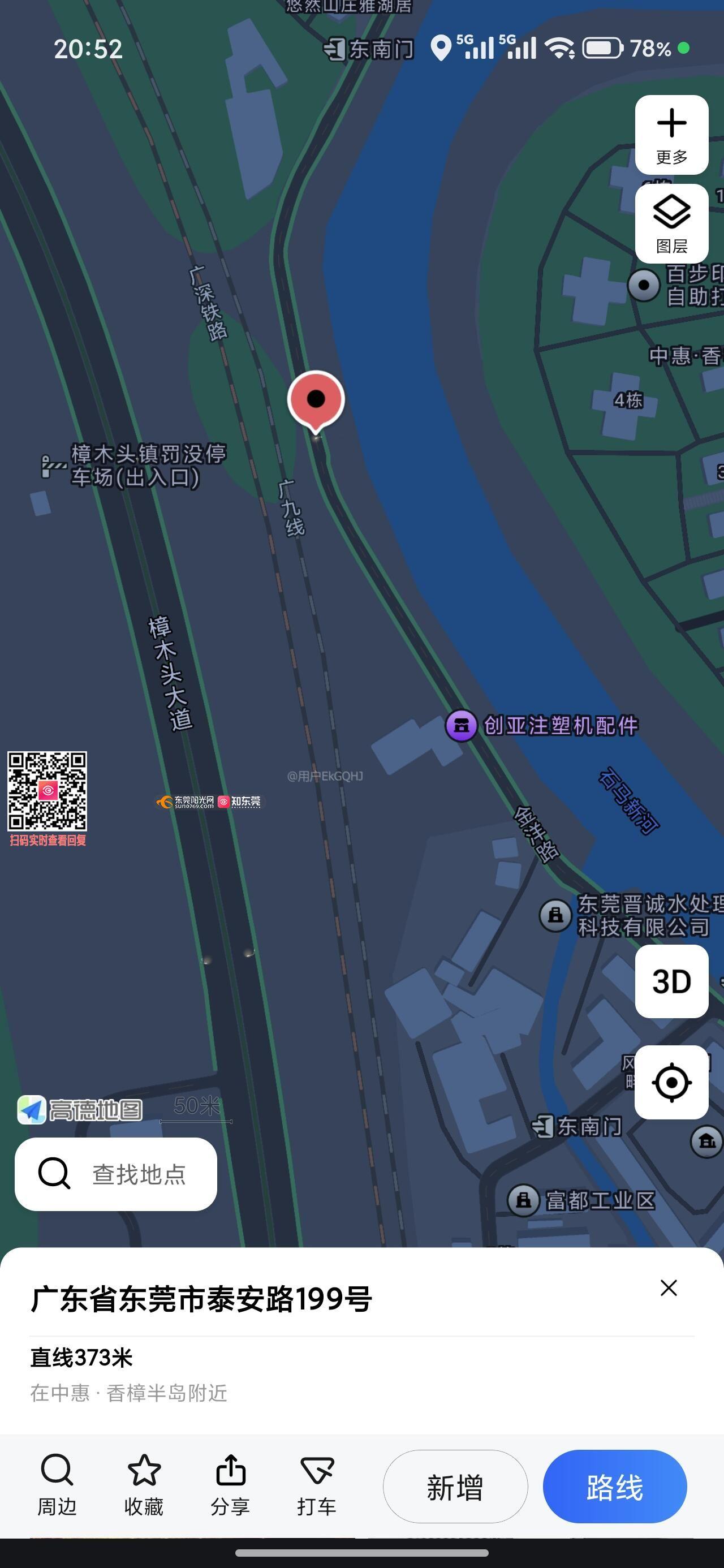The image size is (724, 1568).
Task: Search 周边 nearby places
Action: point(57,1485)
